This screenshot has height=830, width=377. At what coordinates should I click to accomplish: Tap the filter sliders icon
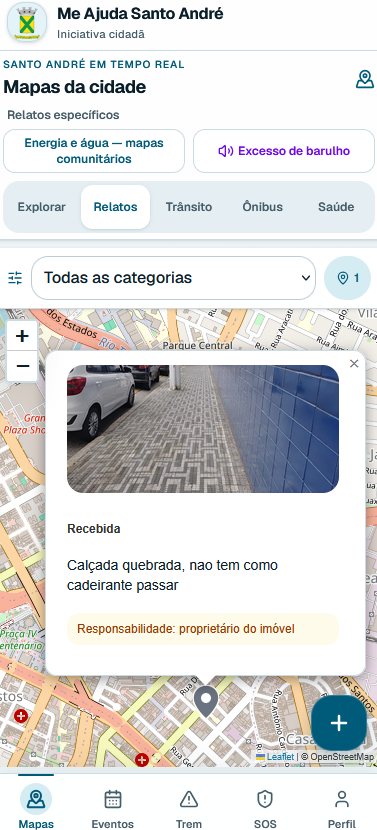pyautogui.click(x=15, y=278)
